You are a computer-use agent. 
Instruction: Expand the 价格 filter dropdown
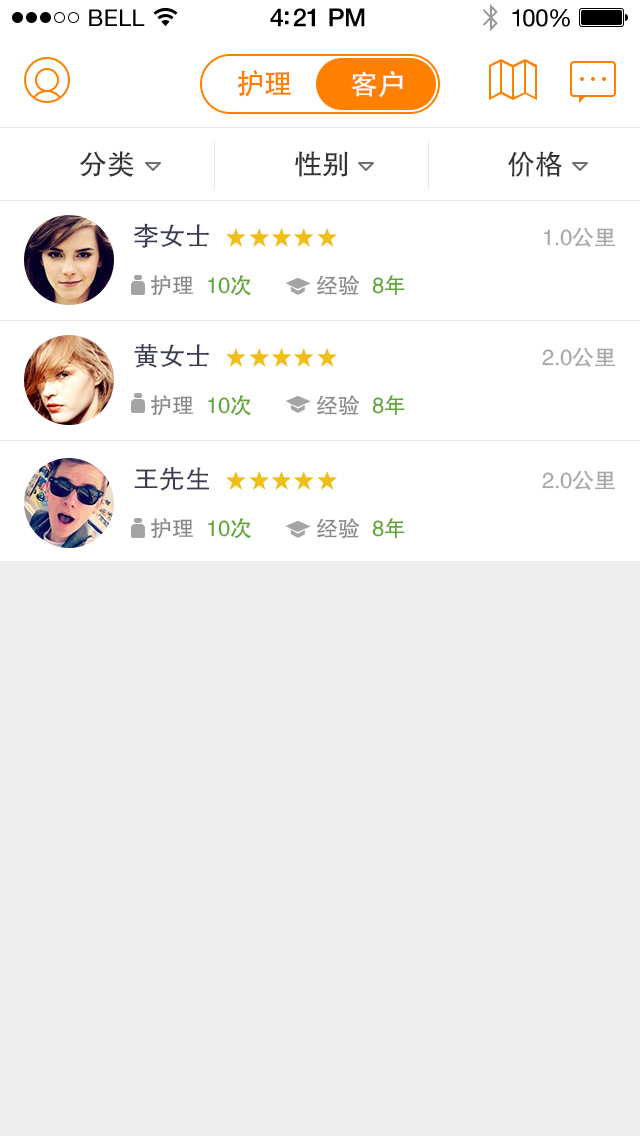(547, 165)
